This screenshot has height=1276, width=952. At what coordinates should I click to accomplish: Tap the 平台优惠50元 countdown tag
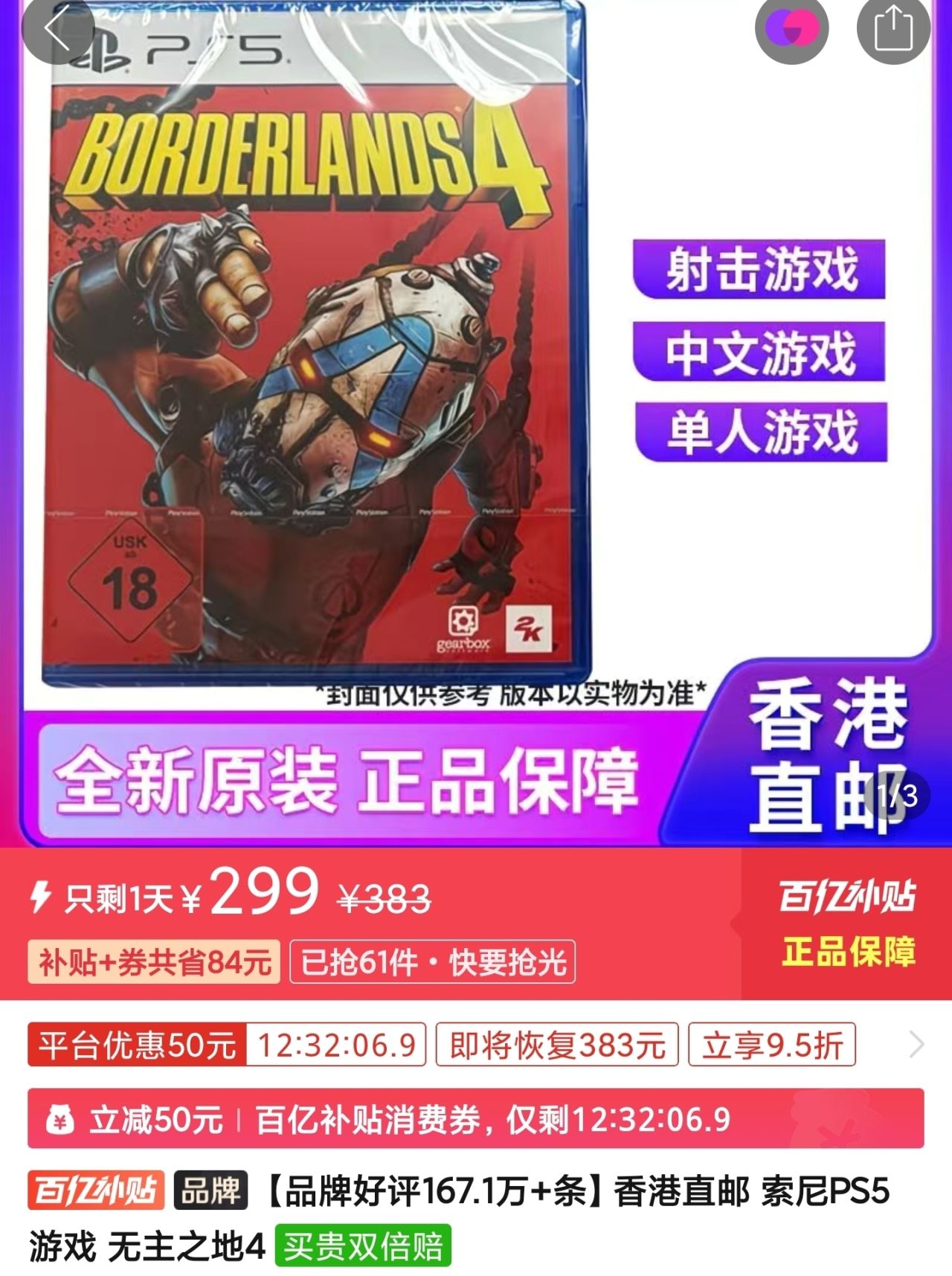(227, 1045)
